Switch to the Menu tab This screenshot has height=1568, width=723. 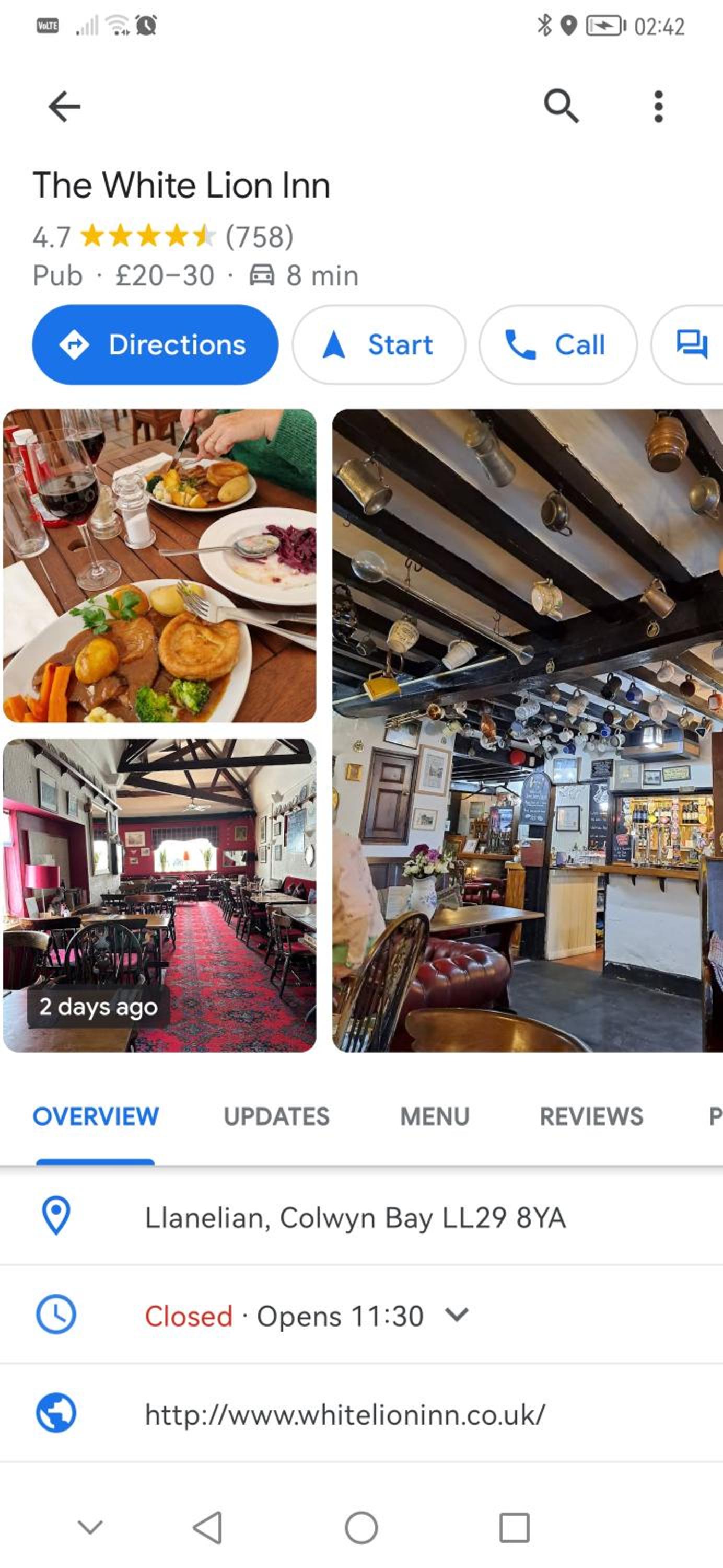coord(435,1116)
